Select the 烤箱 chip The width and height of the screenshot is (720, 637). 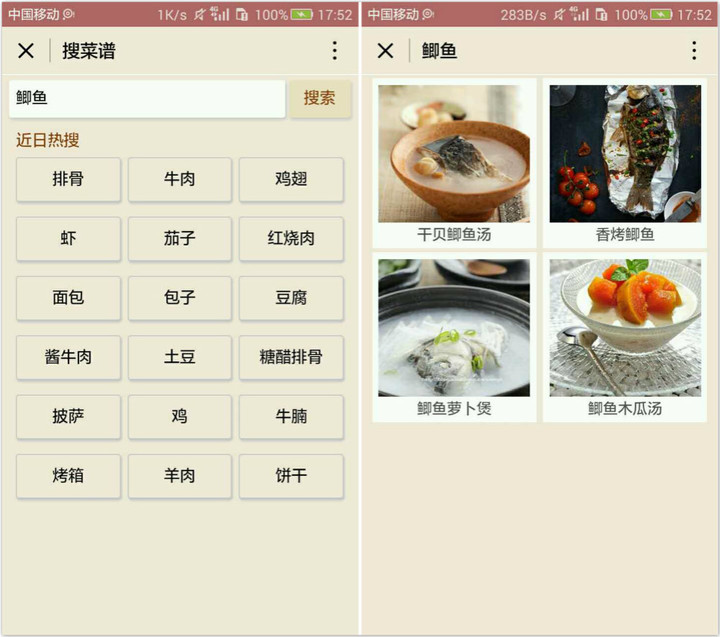click(x=68, y=476)
